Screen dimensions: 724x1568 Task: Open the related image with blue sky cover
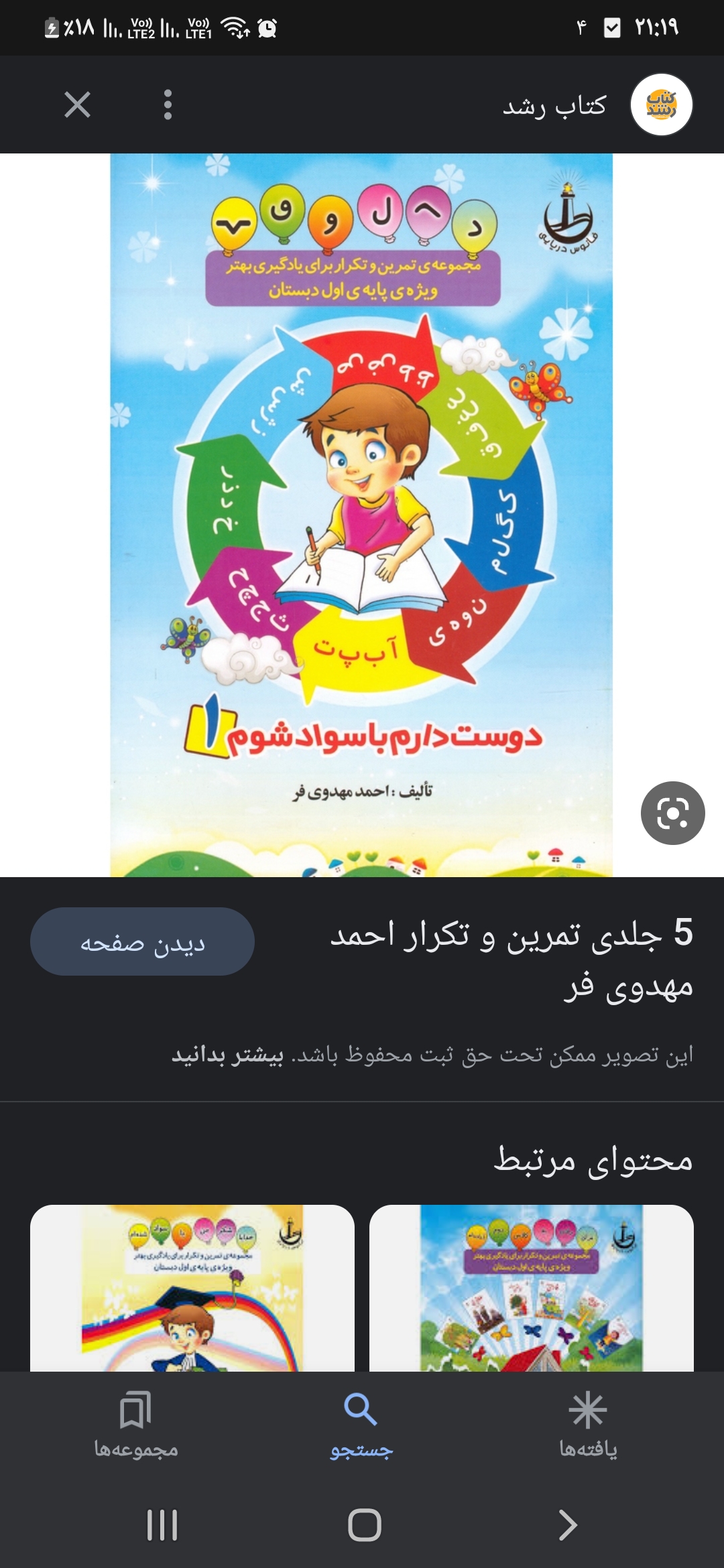(x=531, y=1287)
